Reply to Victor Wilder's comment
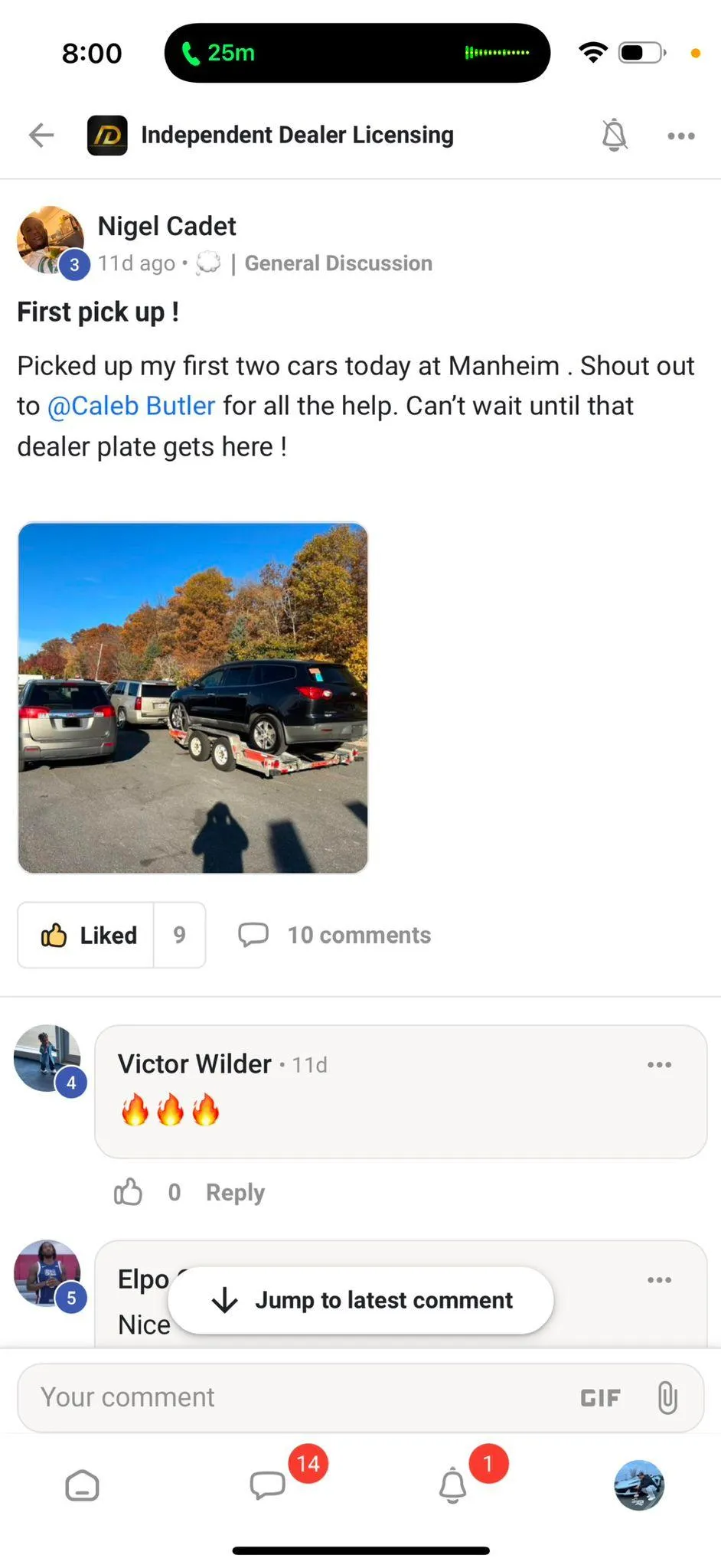The height and width of the screenshot is (1568, 721). coord(235,1192)
